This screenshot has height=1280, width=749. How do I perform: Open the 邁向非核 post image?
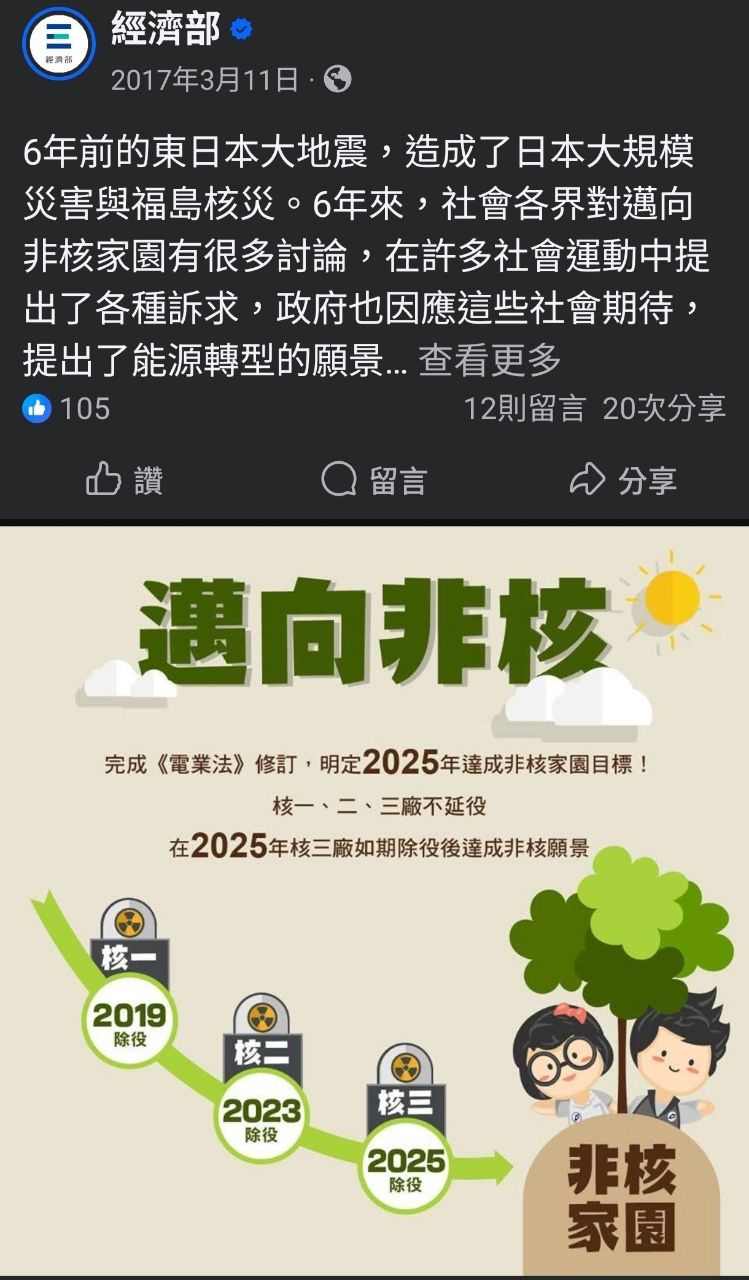tap(374, 900)
